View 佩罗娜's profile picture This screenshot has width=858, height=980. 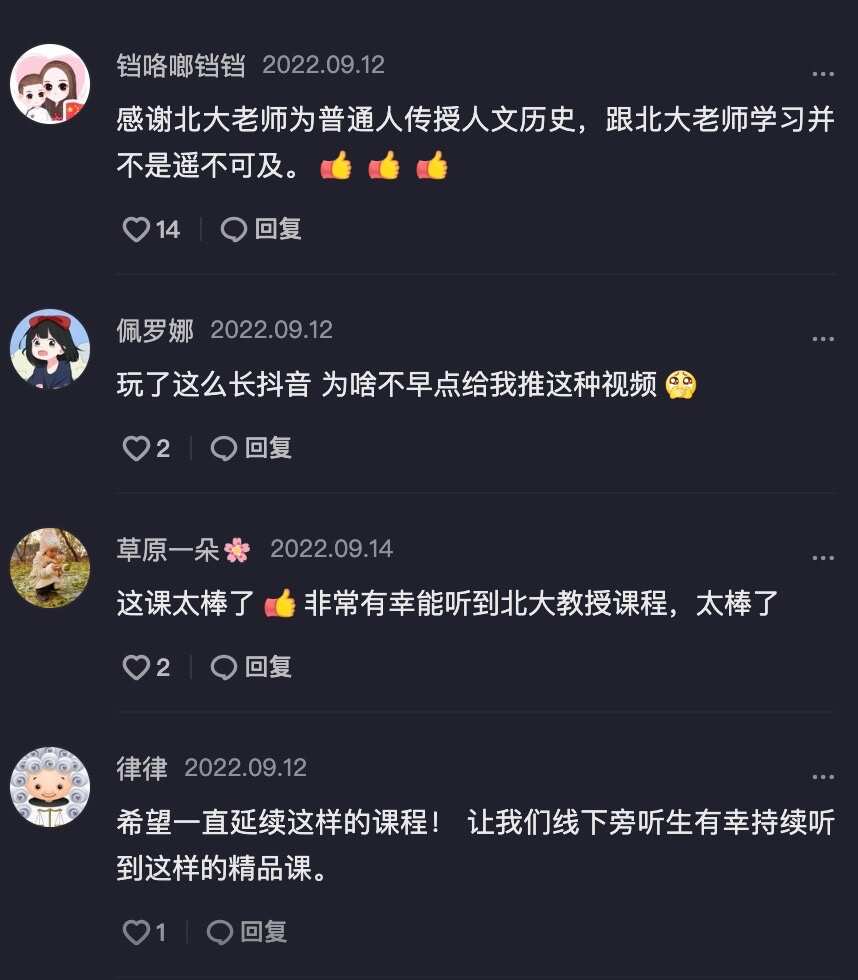50,349
